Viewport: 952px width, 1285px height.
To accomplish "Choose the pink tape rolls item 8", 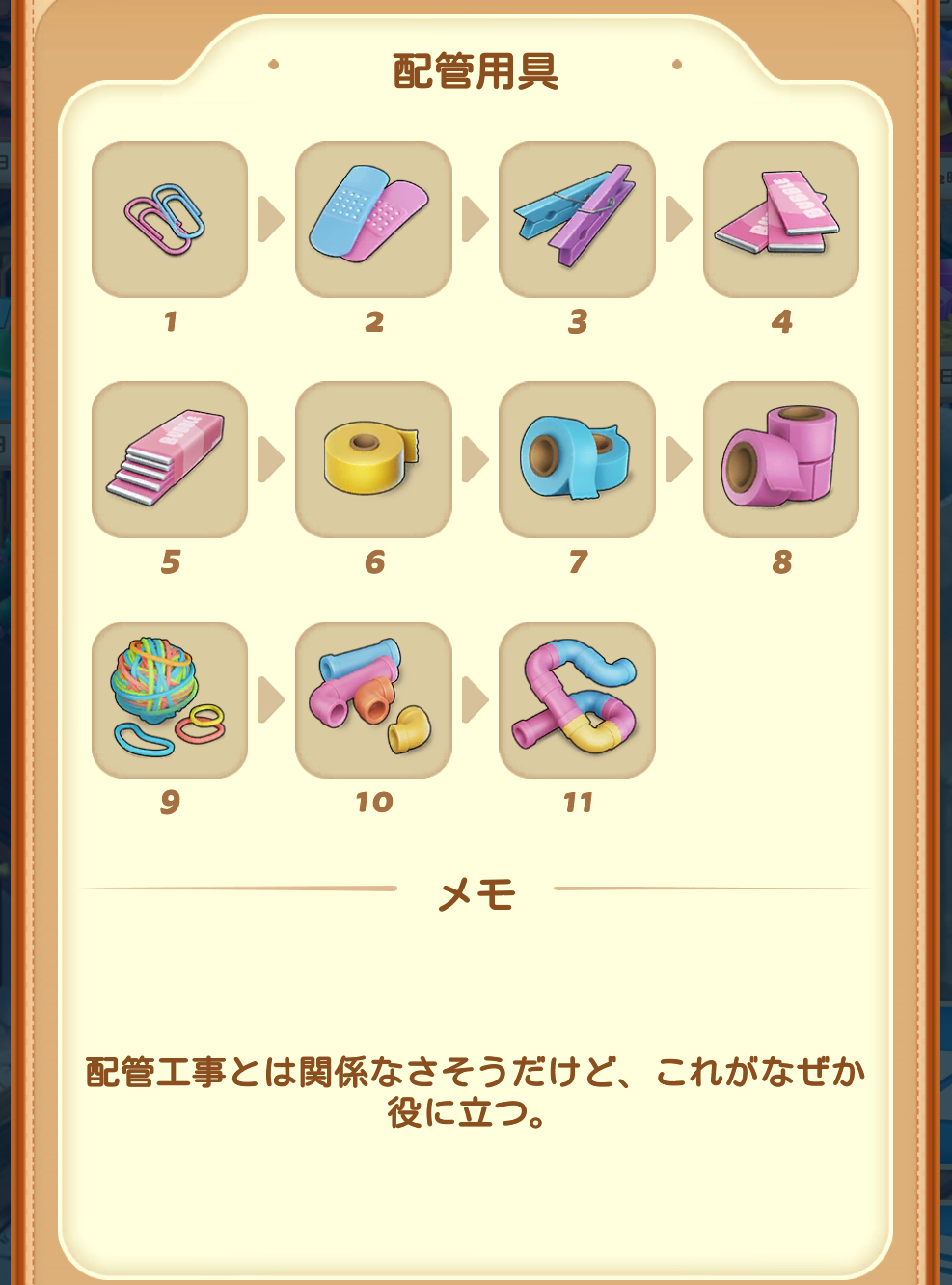I will 780,460.
